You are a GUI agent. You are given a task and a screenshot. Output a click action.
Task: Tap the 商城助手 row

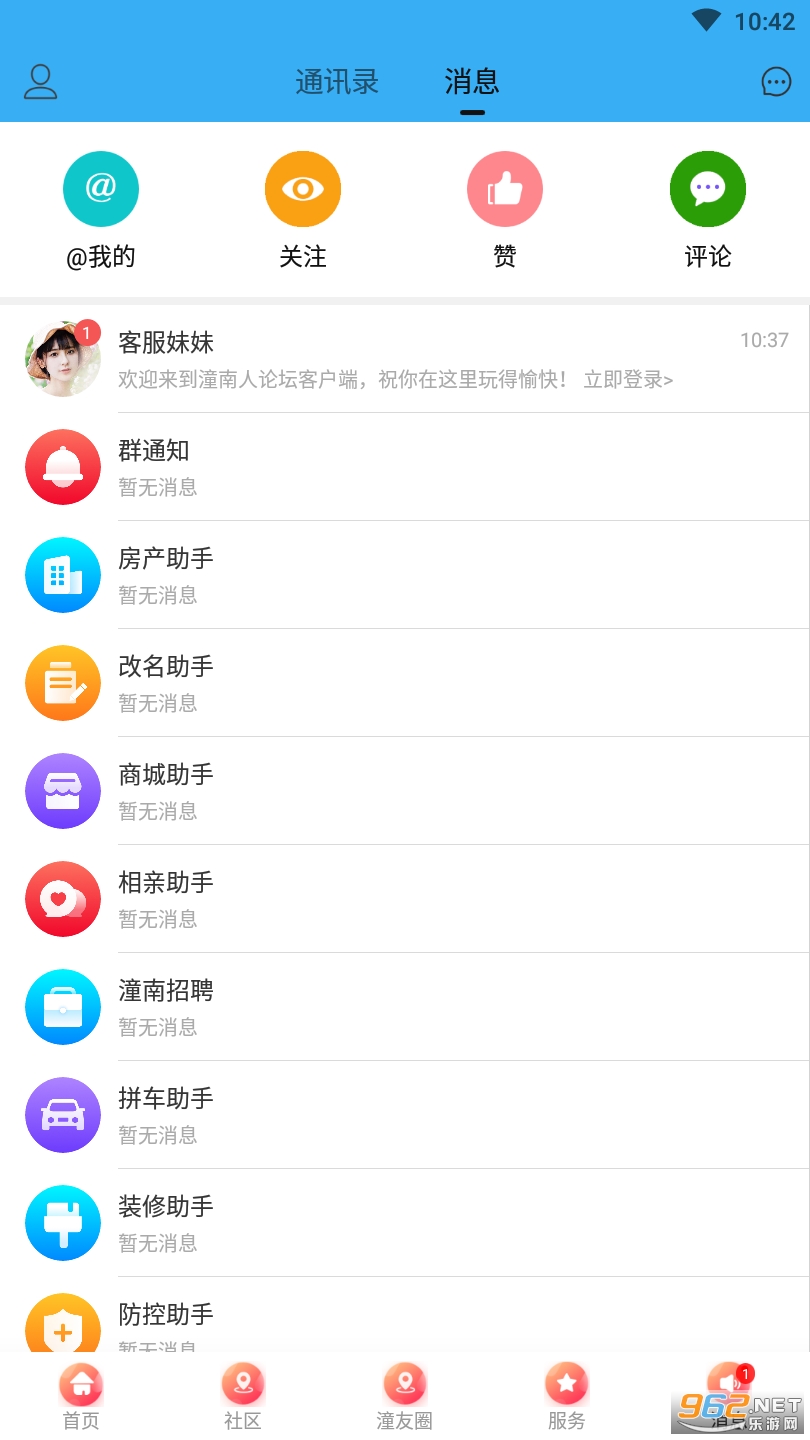[x=405, y=791]
